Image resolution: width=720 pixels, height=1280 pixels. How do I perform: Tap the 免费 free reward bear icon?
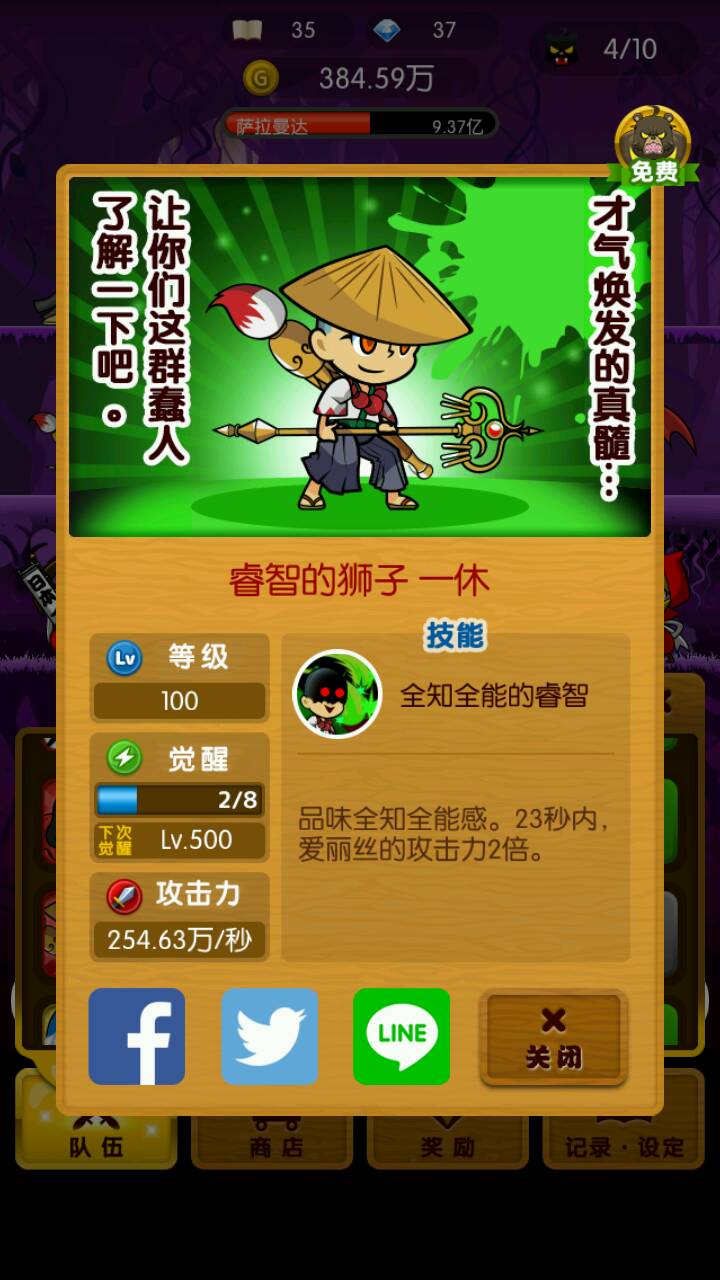click(x=653, y=146)
